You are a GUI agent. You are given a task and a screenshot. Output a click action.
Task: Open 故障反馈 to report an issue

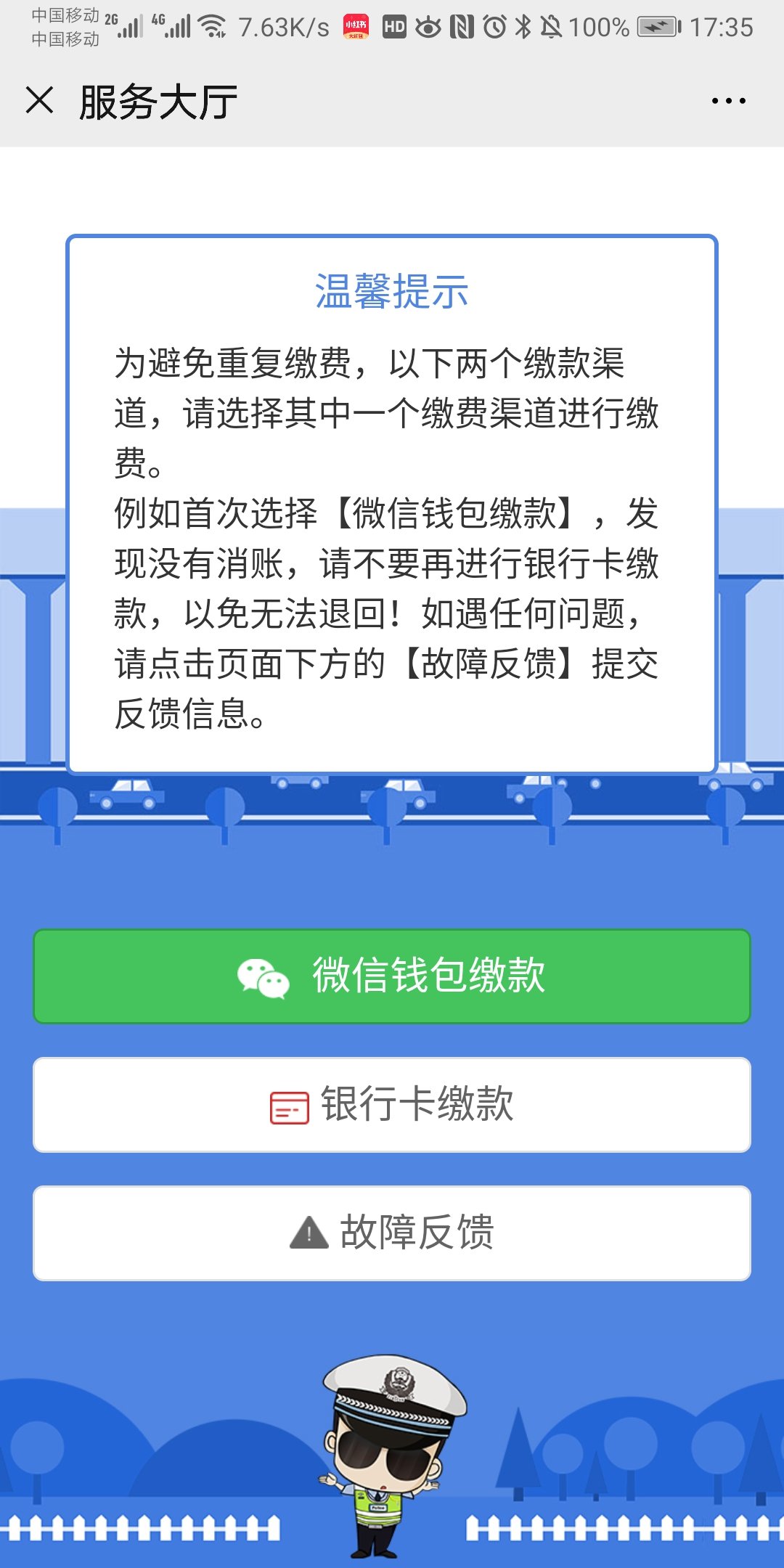(x=392, y=1233)
